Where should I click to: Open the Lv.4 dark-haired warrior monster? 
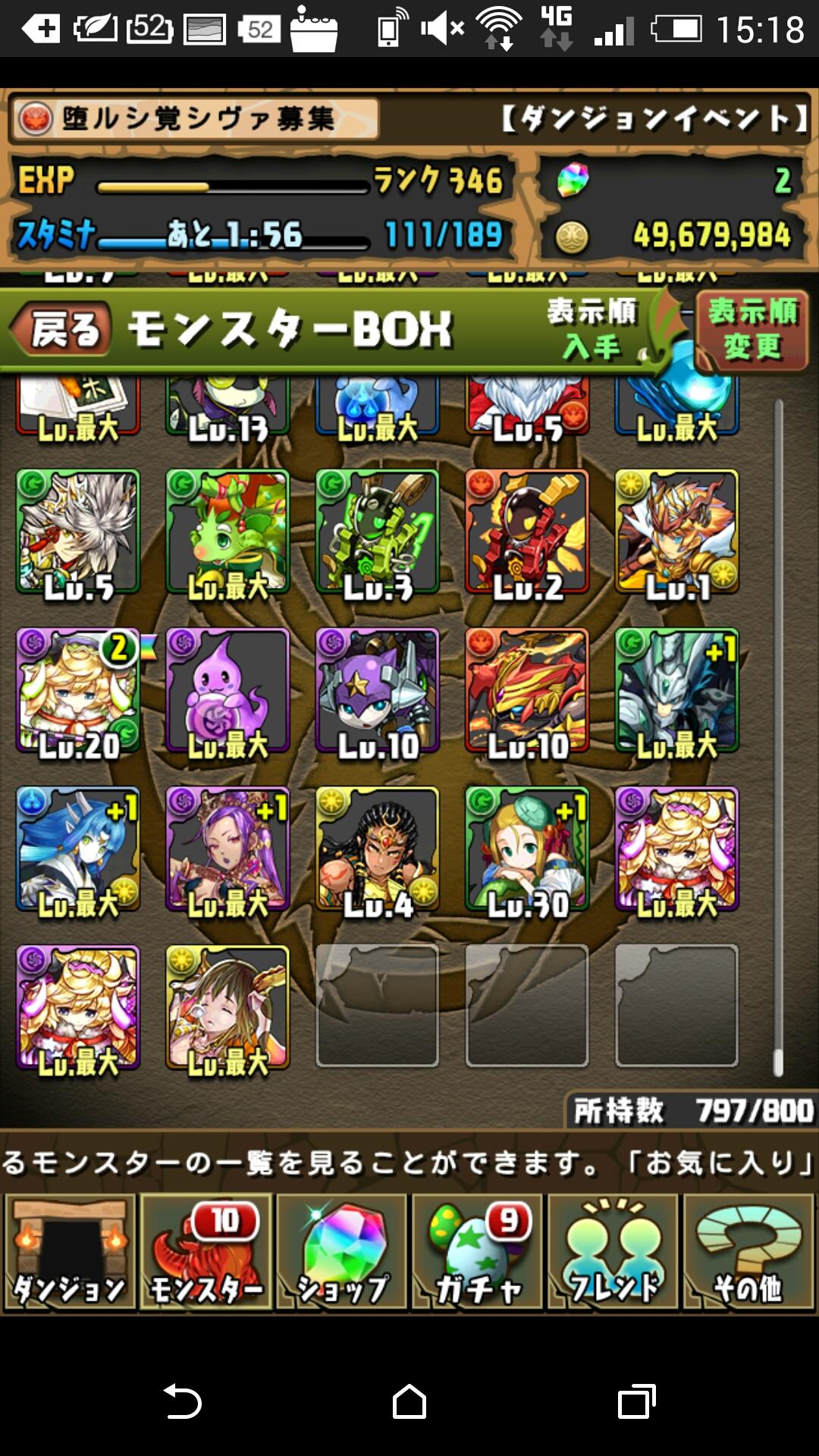[x=377, y=849]
